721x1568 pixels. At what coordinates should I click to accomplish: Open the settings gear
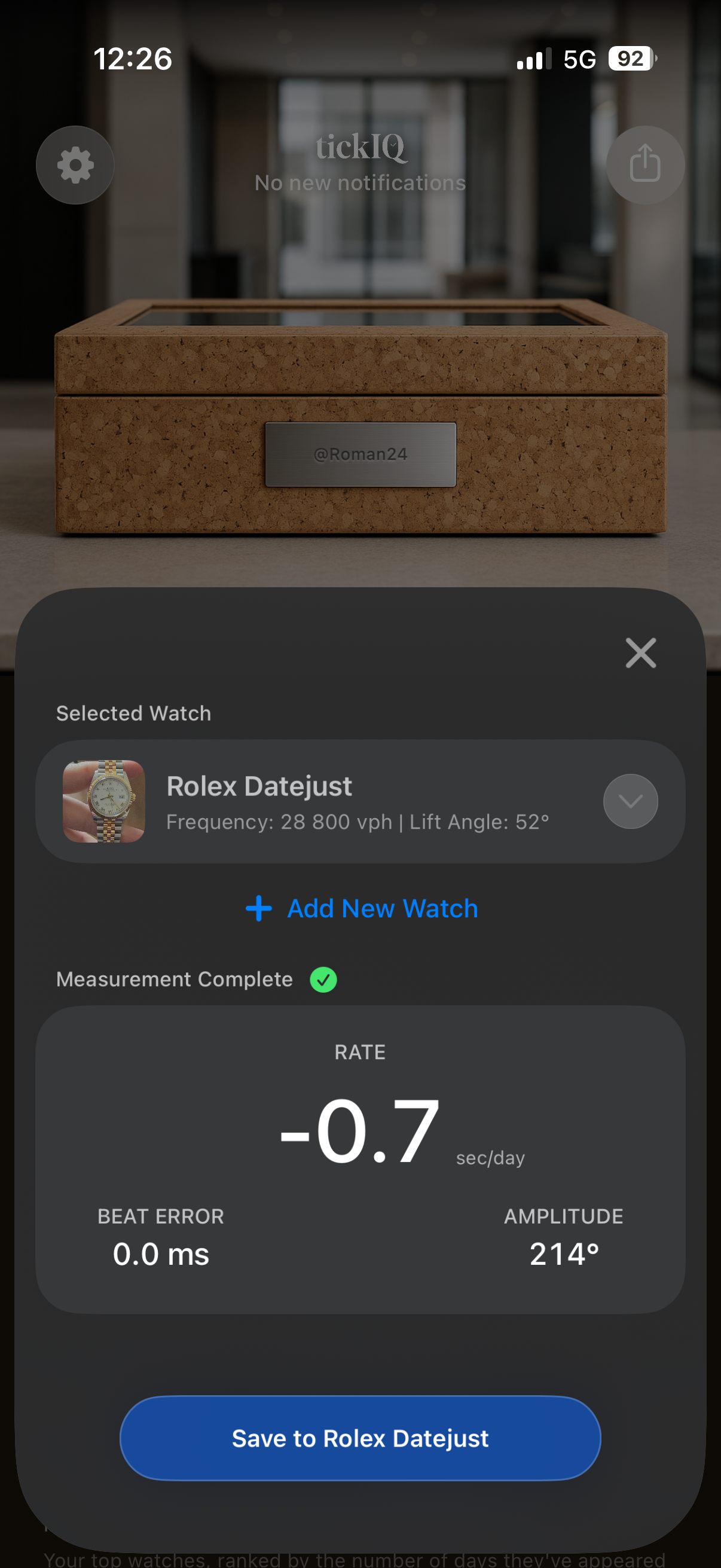coord(75,165)
